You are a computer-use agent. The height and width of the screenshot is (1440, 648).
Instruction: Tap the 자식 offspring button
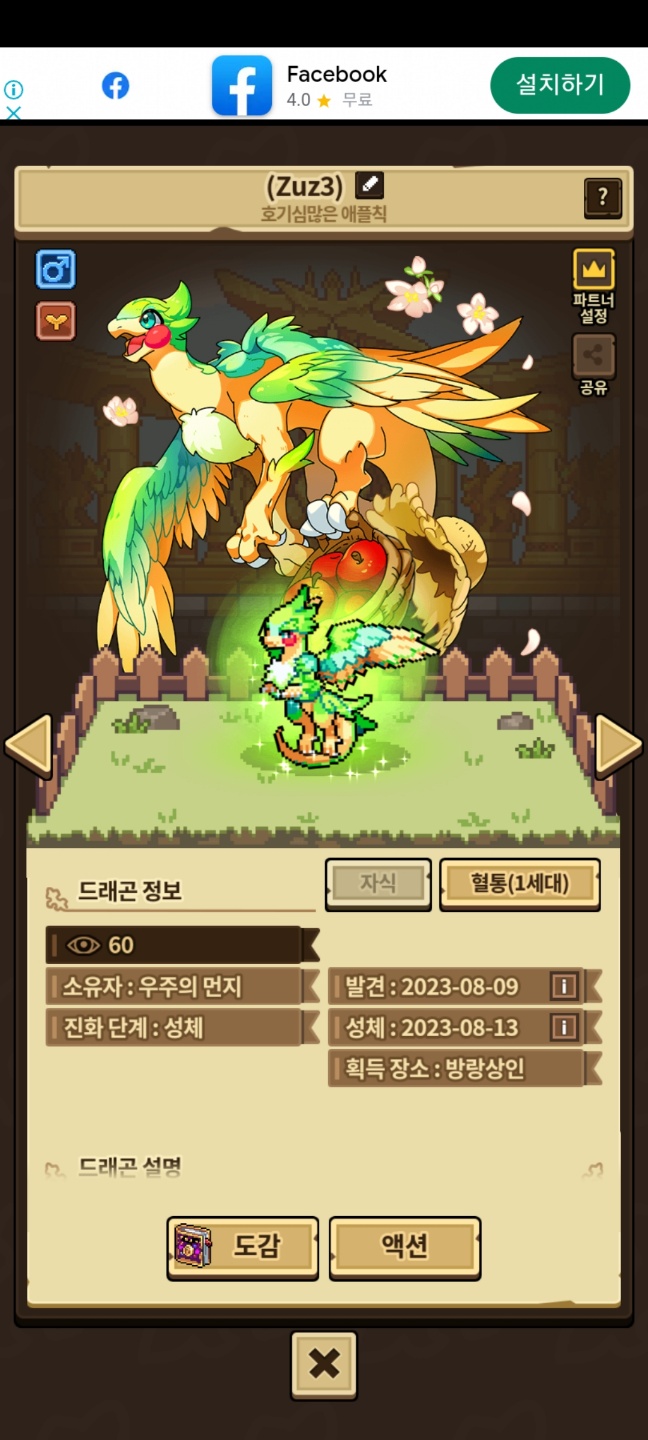click(x=378, y=884)
